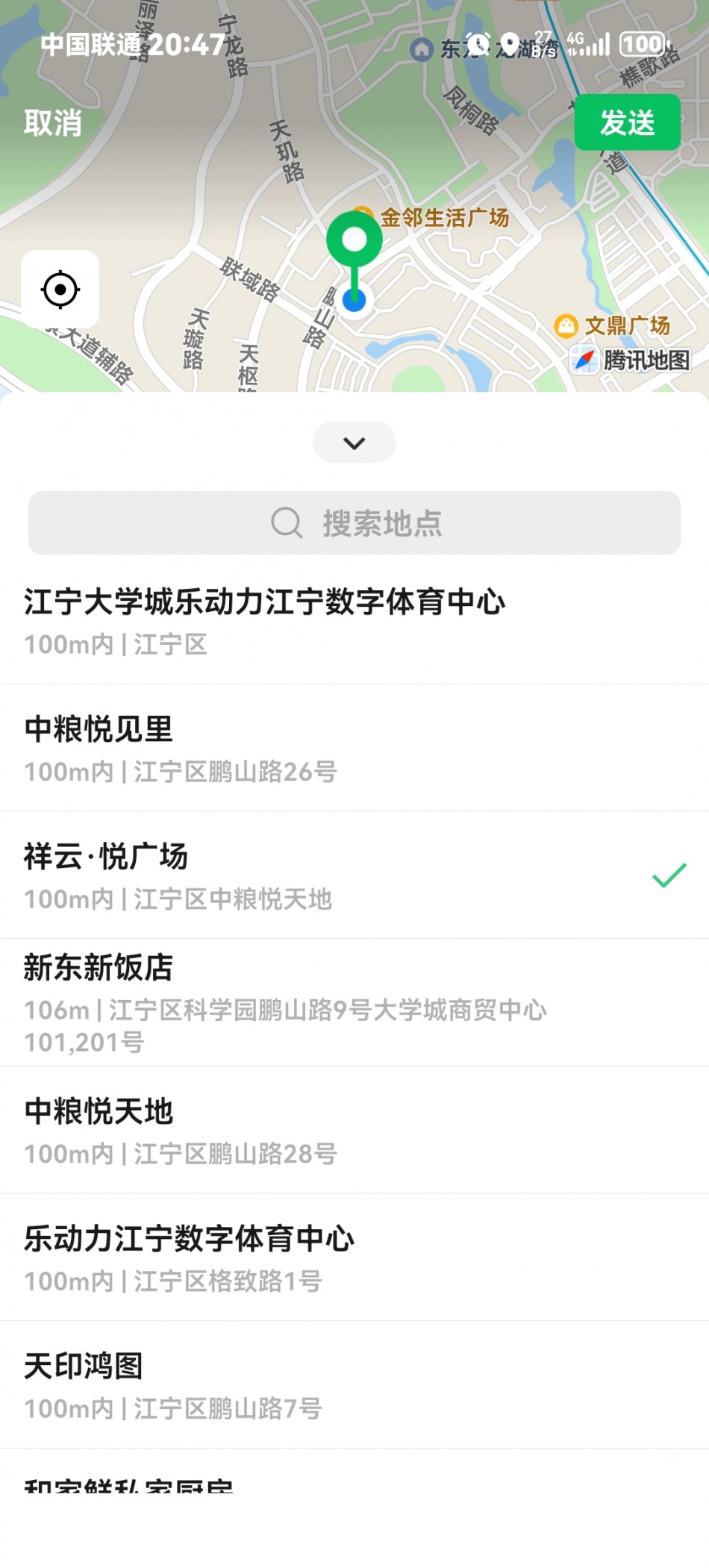709x1568 pixels.
Task: Collapse the location list with the chevron
Action: pos(354,443)
